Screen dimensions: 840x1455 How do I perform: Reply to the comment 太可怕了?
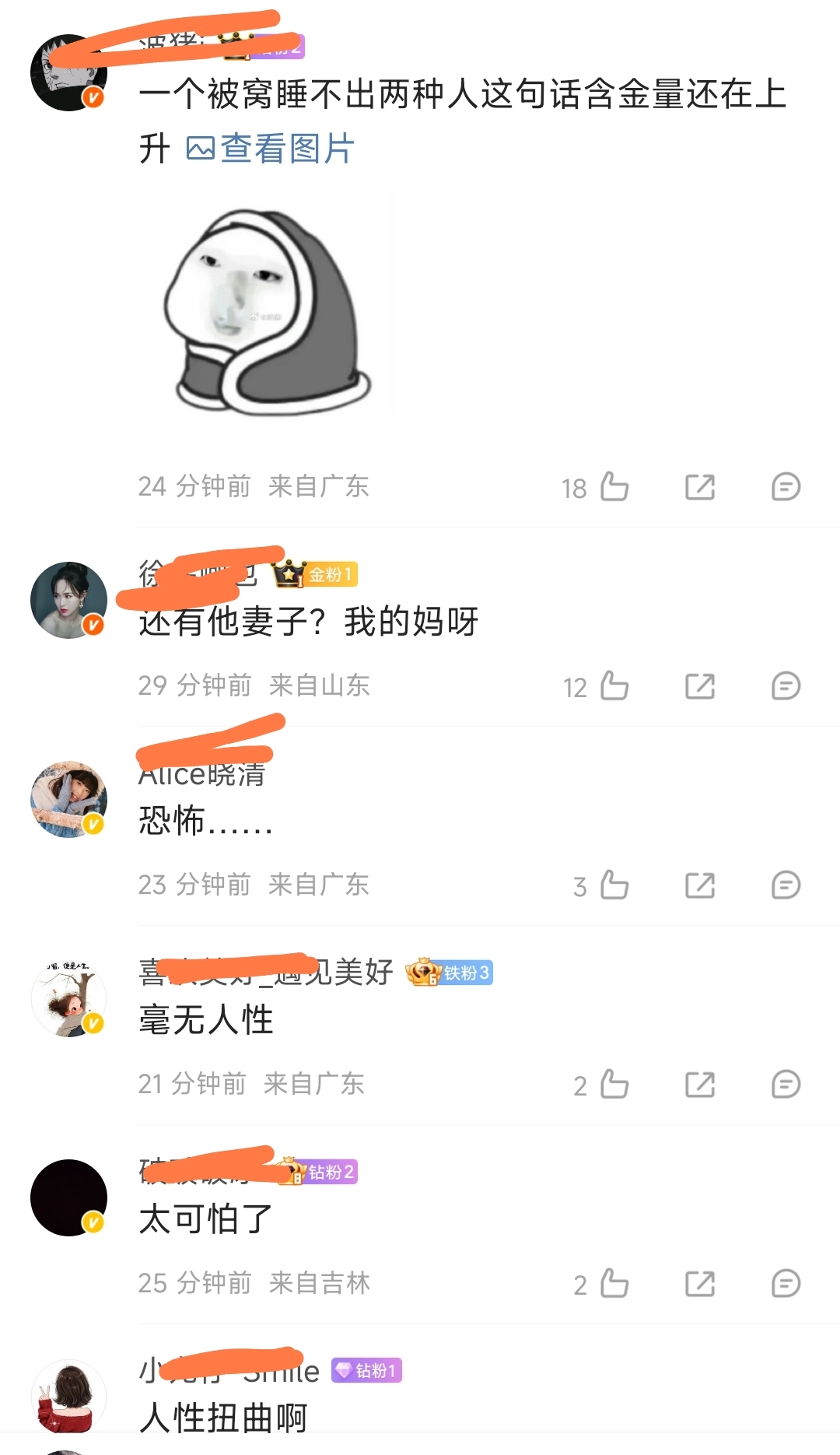click(x=786, y=1284)
